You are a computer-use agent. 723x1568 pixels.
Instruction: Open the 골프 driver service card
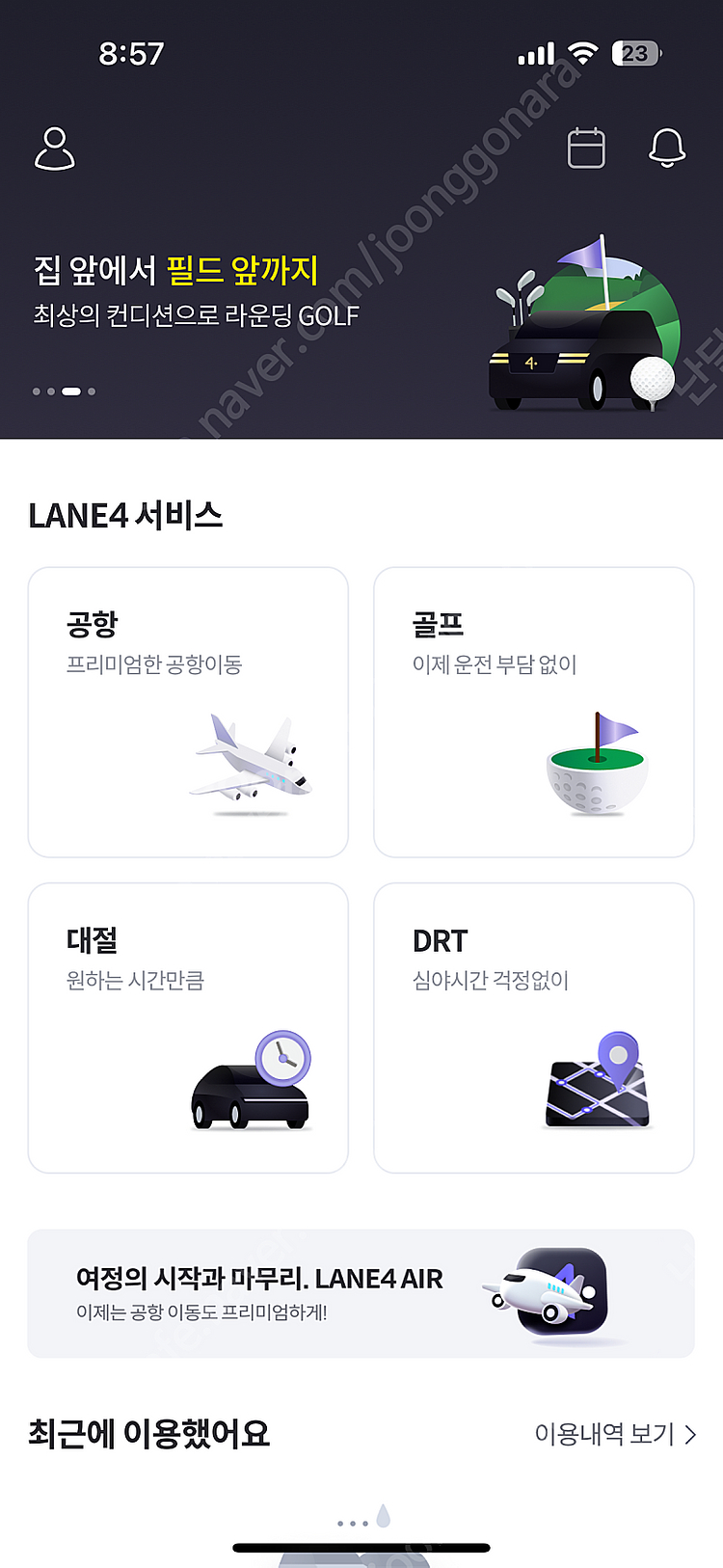534,712
